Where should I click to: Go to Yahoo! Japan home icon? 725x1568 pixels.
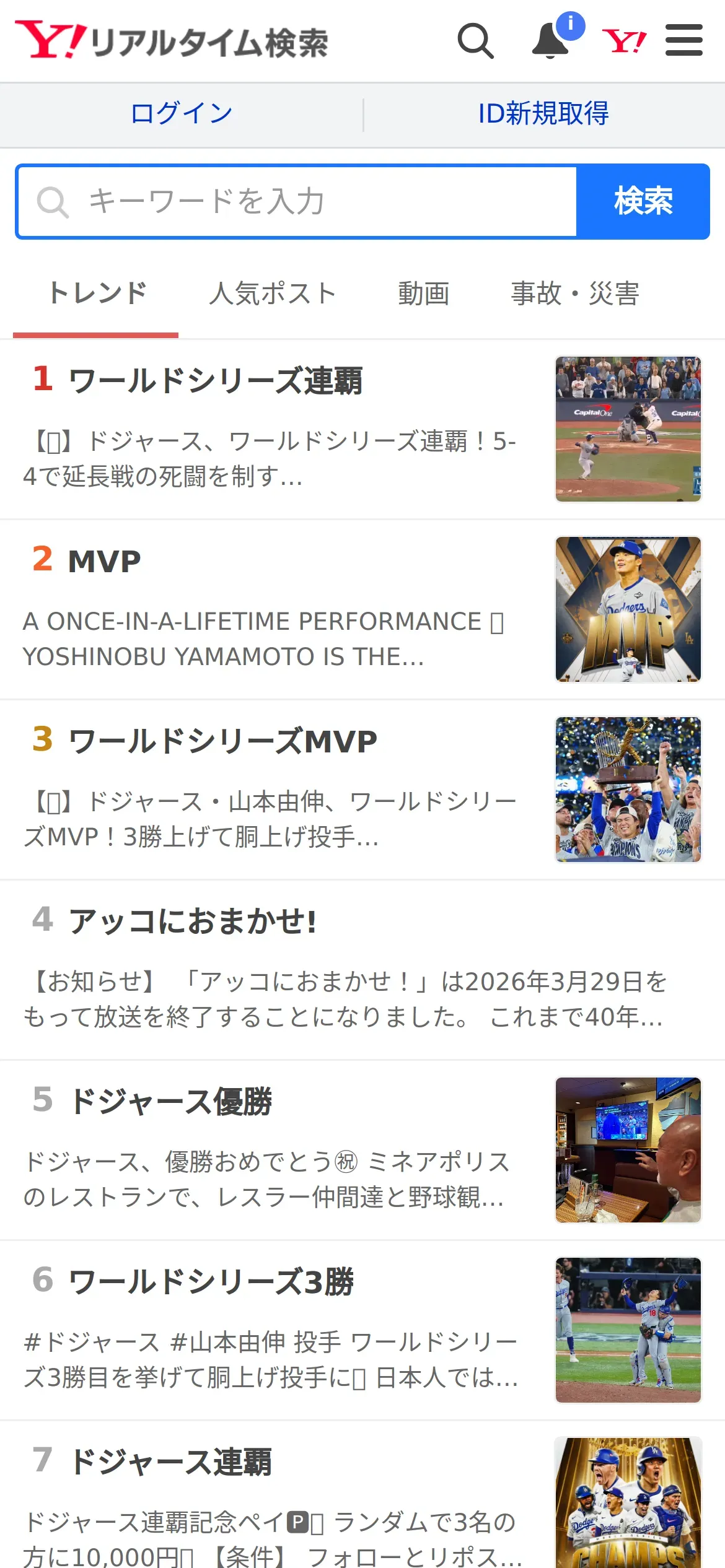click(624, 41)
